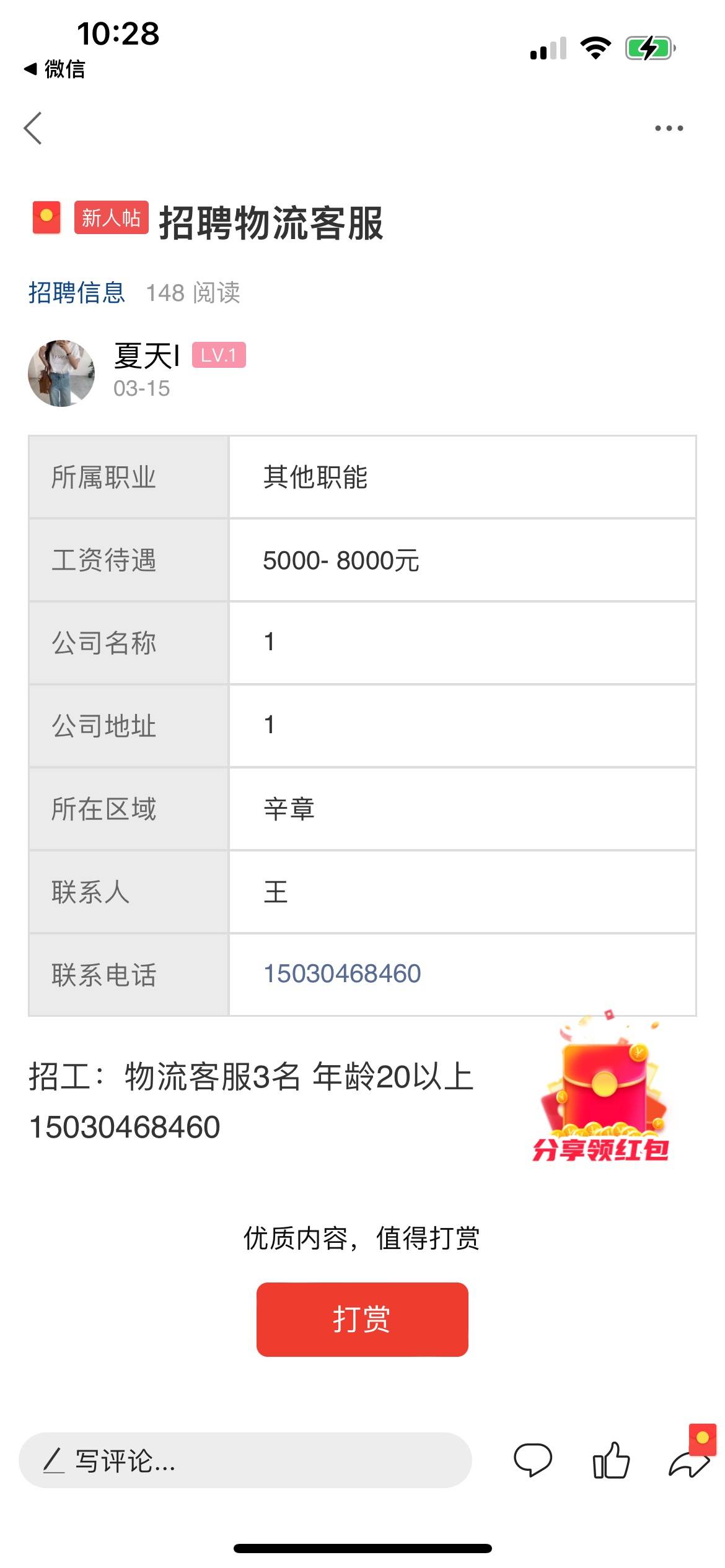Return to 微信 via status bar
The width and height of the screenshot is (725, 1568).
[55, 69]
